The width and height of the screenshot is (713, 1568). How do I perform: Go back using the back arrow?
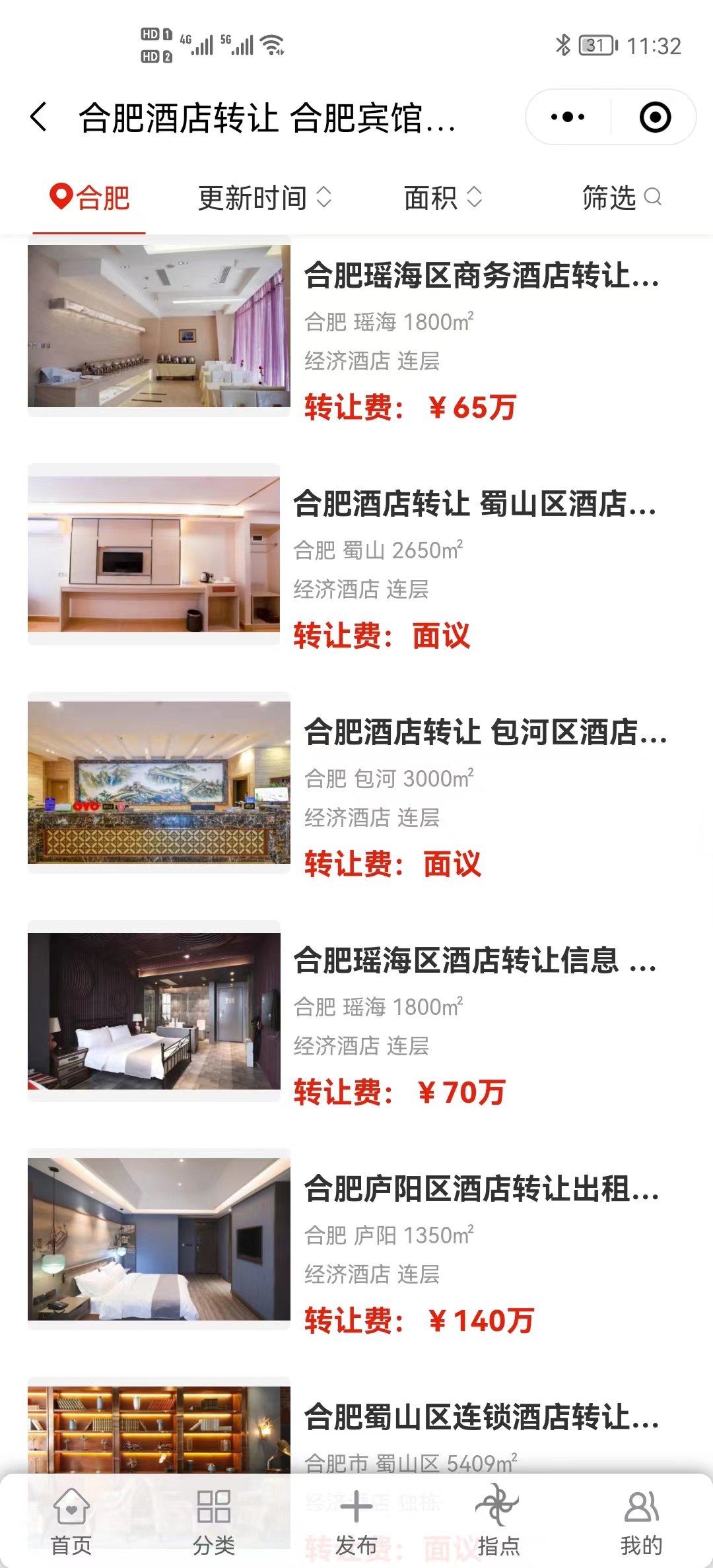point(40,117)
